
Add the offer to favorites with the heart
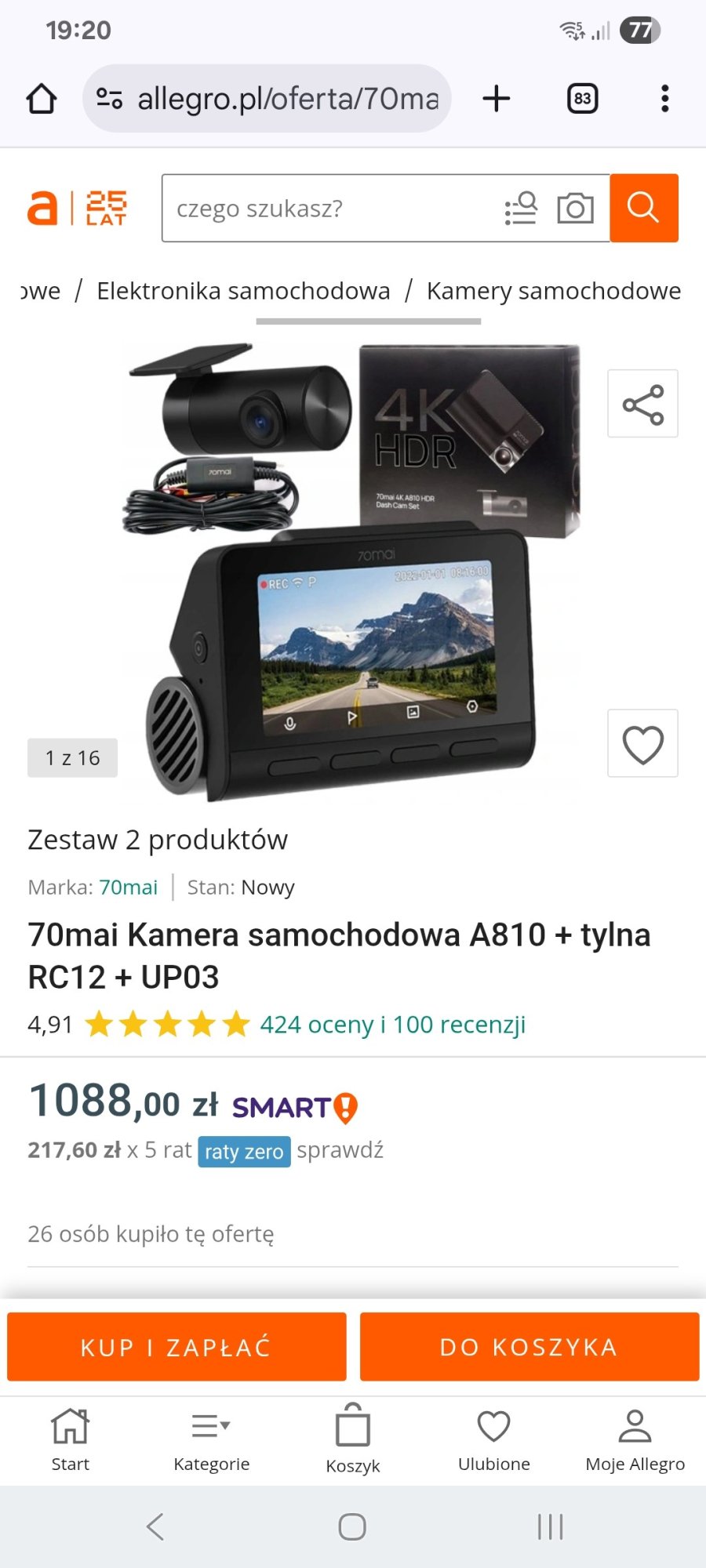pos(642,743)
